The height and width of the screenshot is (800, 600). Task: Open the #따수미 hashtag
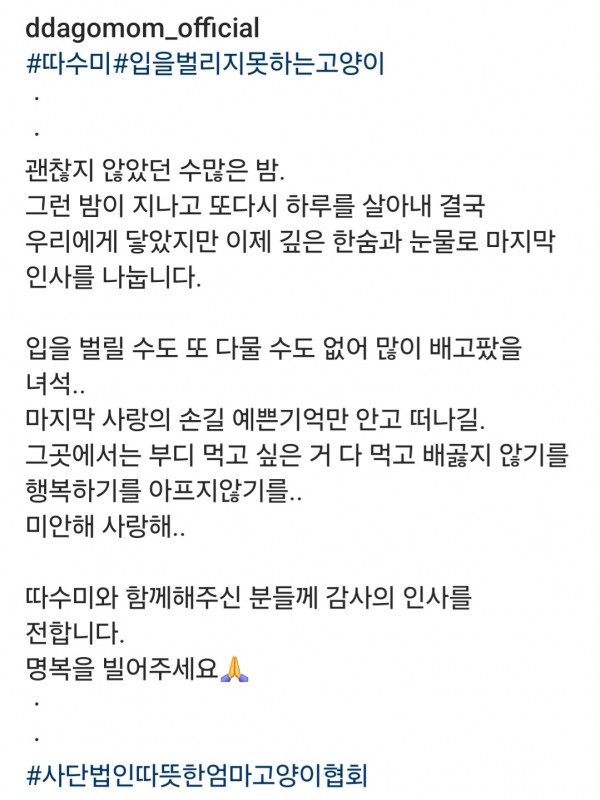(x=67, y=65)
